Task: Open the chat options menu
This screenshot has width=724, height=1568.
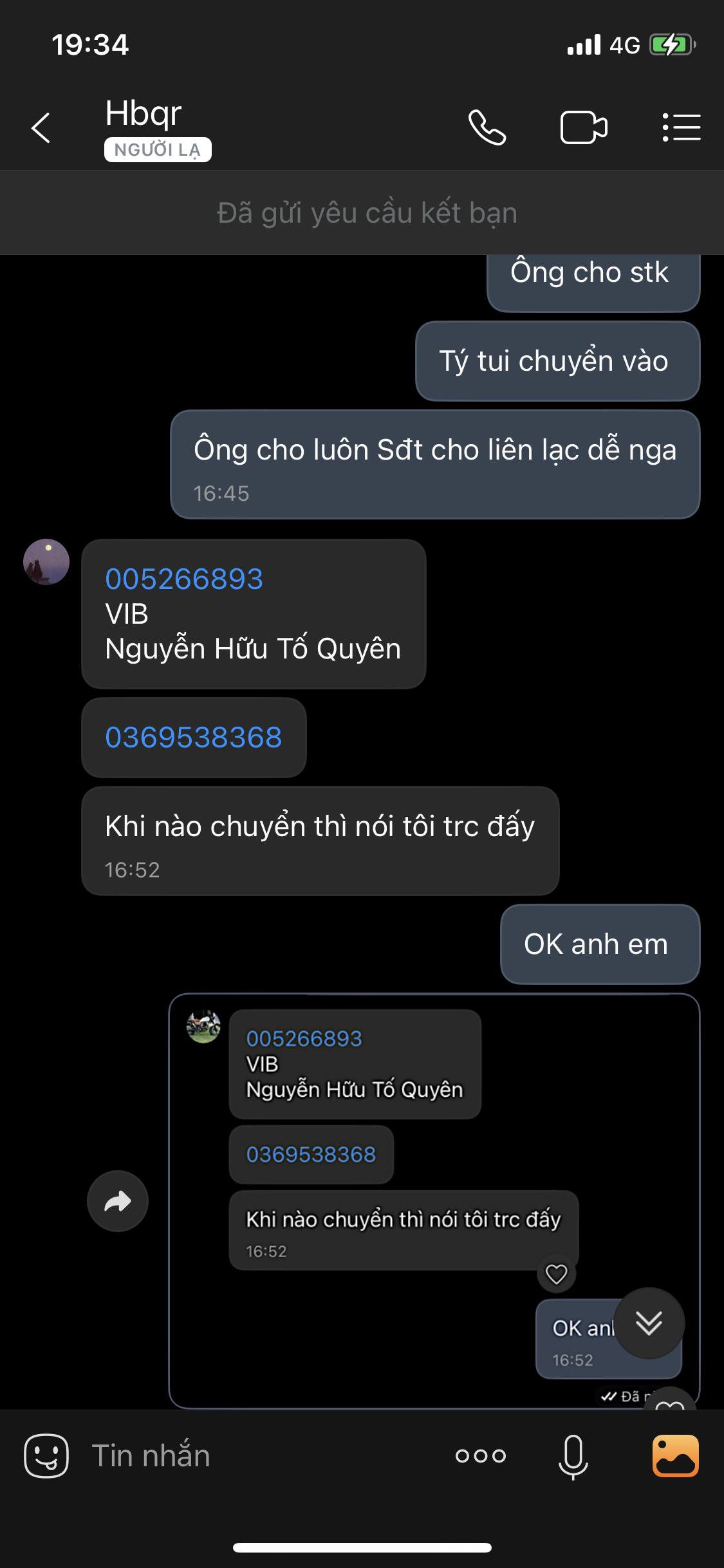Action: pyautogui.click(x=682, y=127)
